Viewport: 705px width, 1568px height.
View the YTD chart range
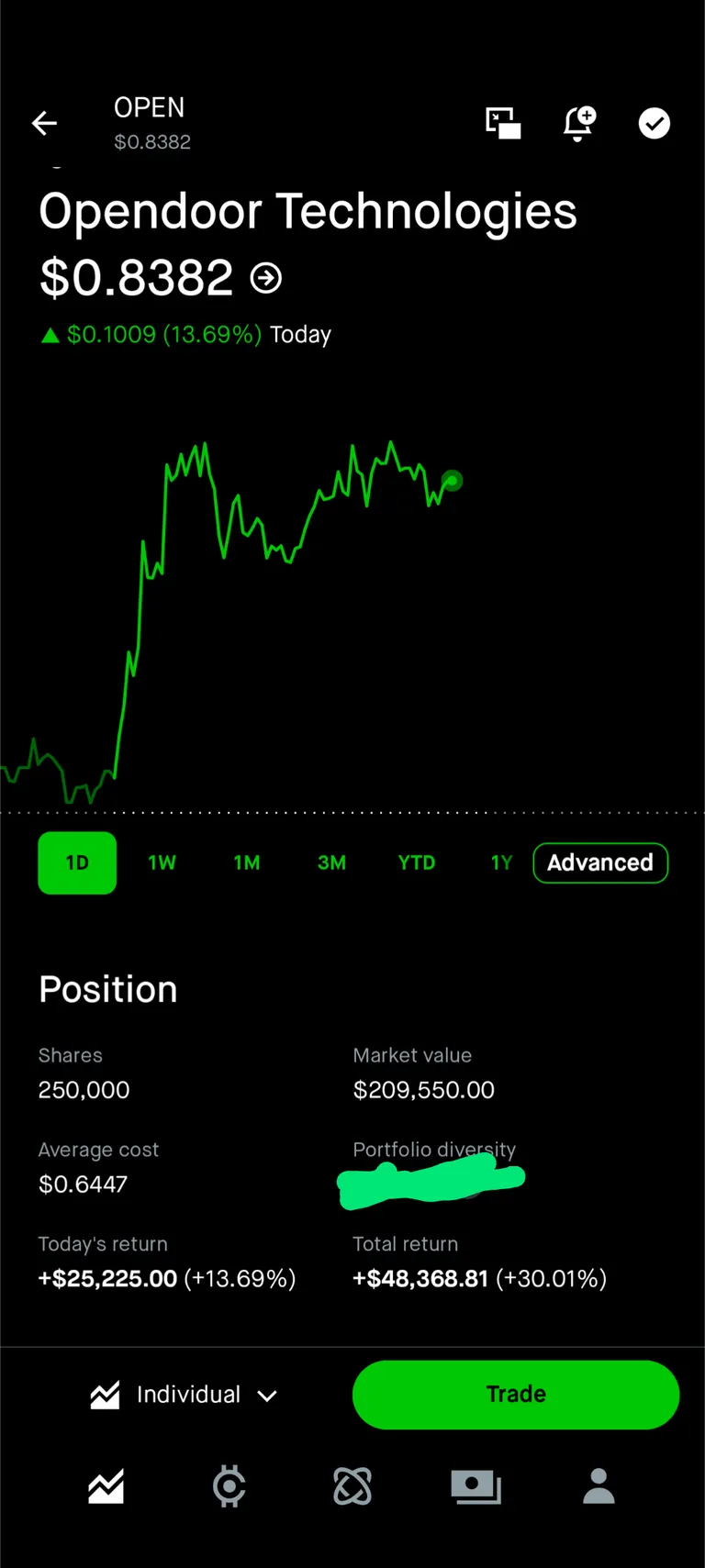[416, 862]
